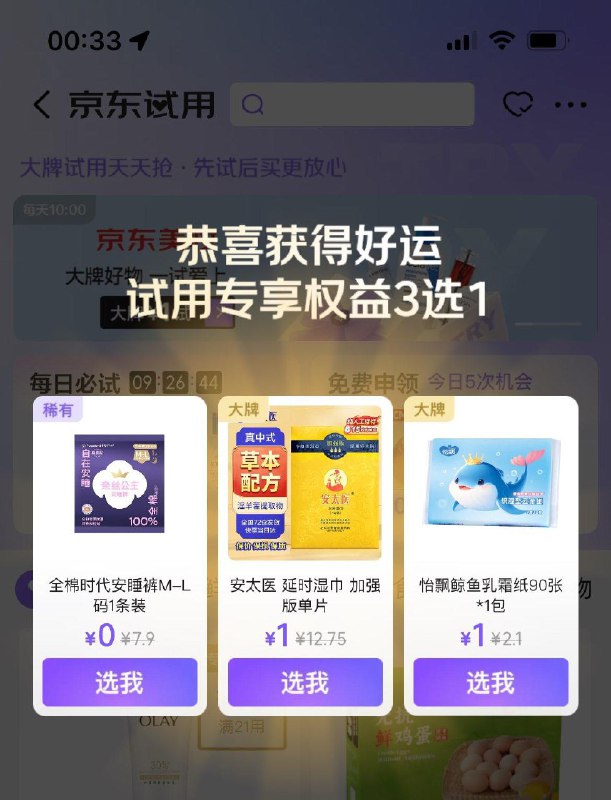Go back from 京东试用
Image resolution: width=611 pixels, height=800 pixels.
[42, 105]
